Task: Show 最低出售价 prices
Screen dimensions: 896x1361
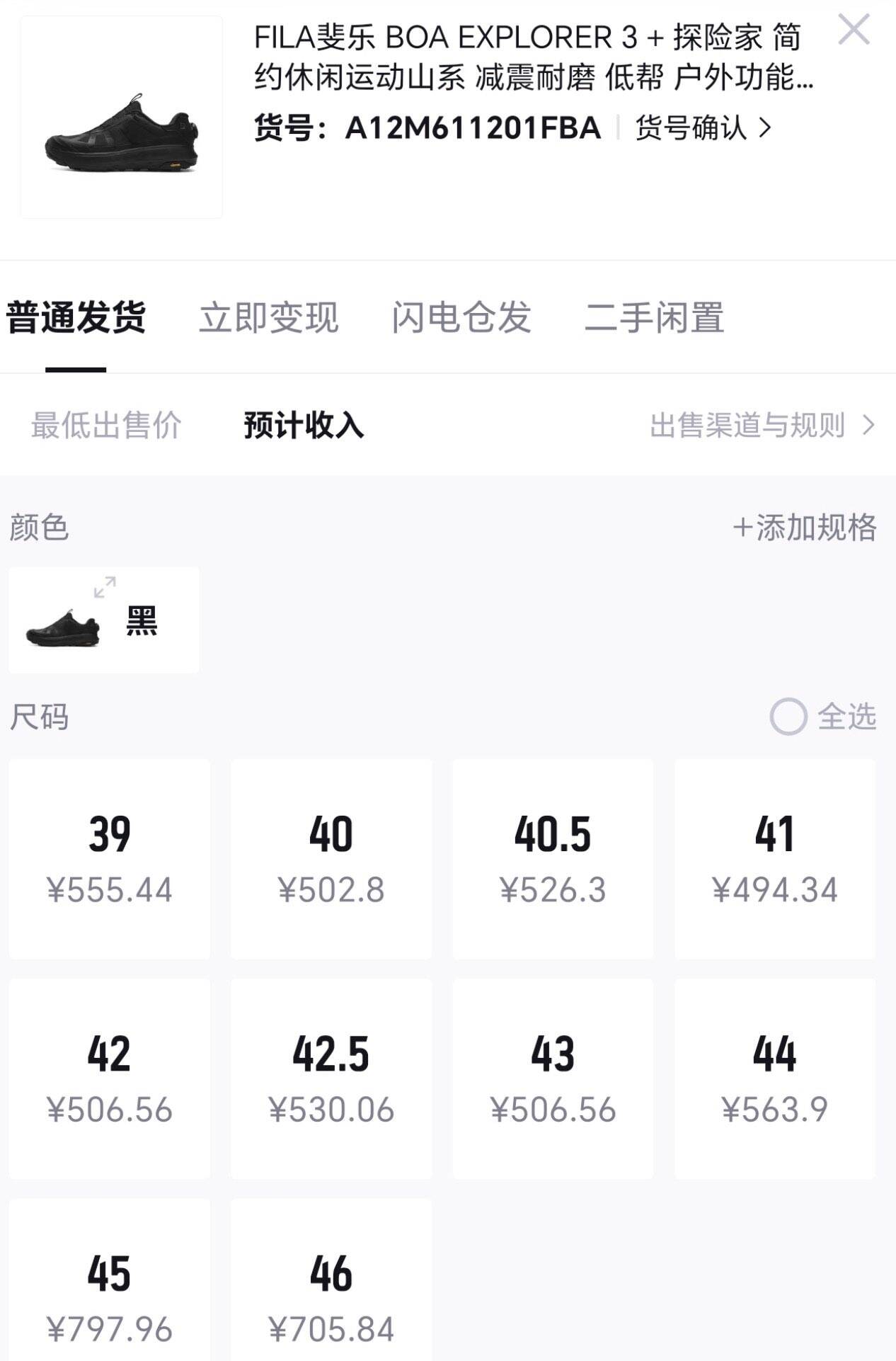Action: 106,426
